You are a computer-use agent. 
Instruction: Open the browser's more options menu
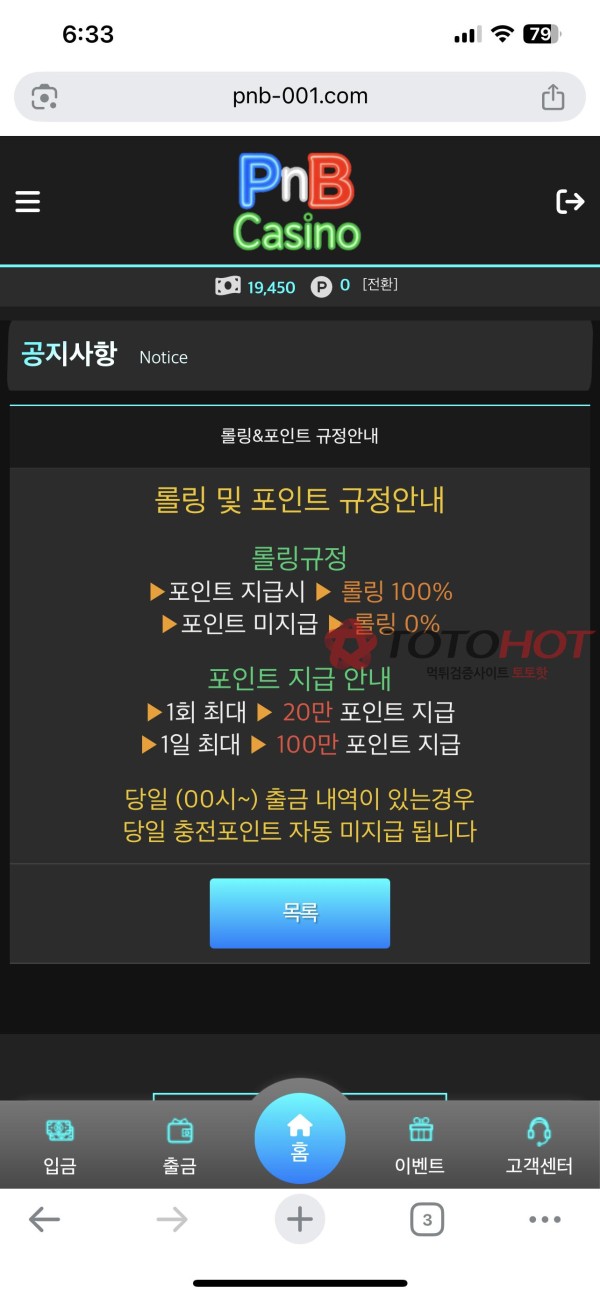pyautogui.click(x=545, y=1219)
